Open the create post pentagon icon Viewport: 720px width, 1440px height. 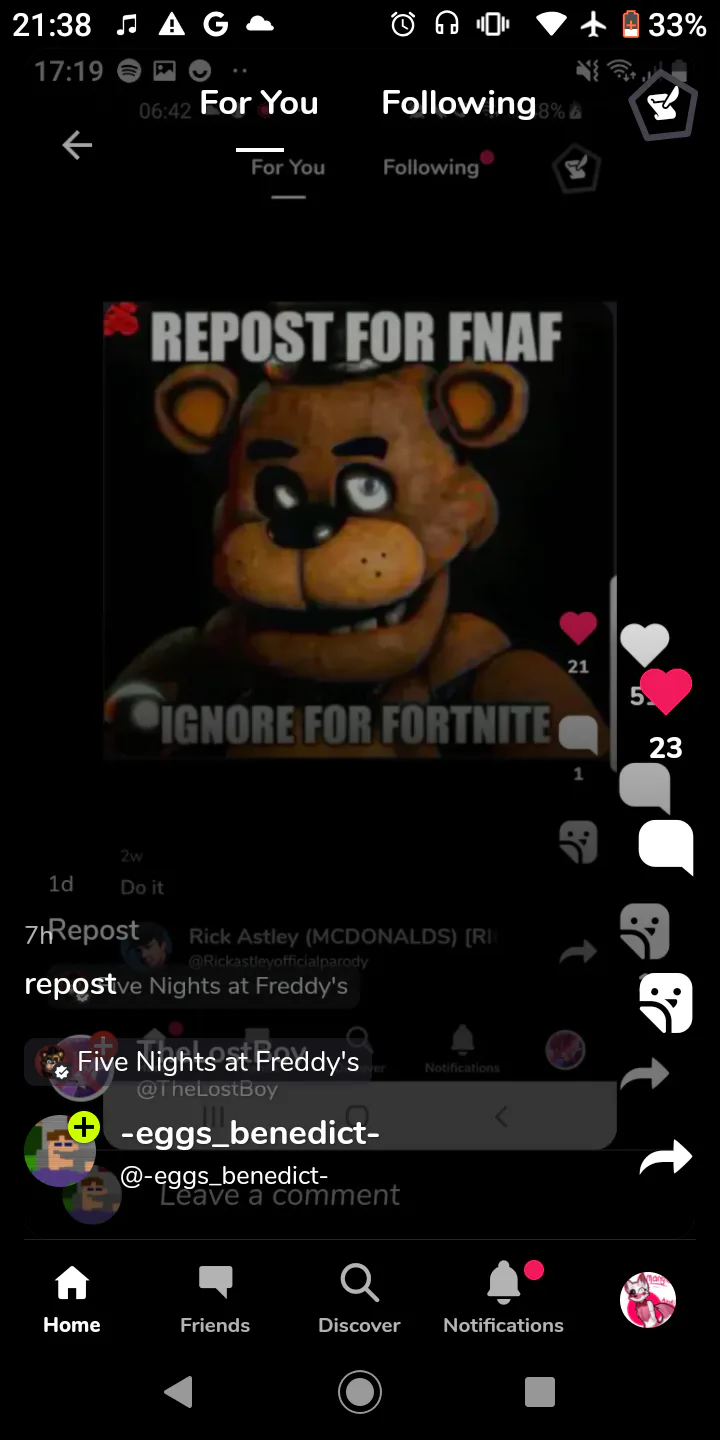[x=663, y=105]
